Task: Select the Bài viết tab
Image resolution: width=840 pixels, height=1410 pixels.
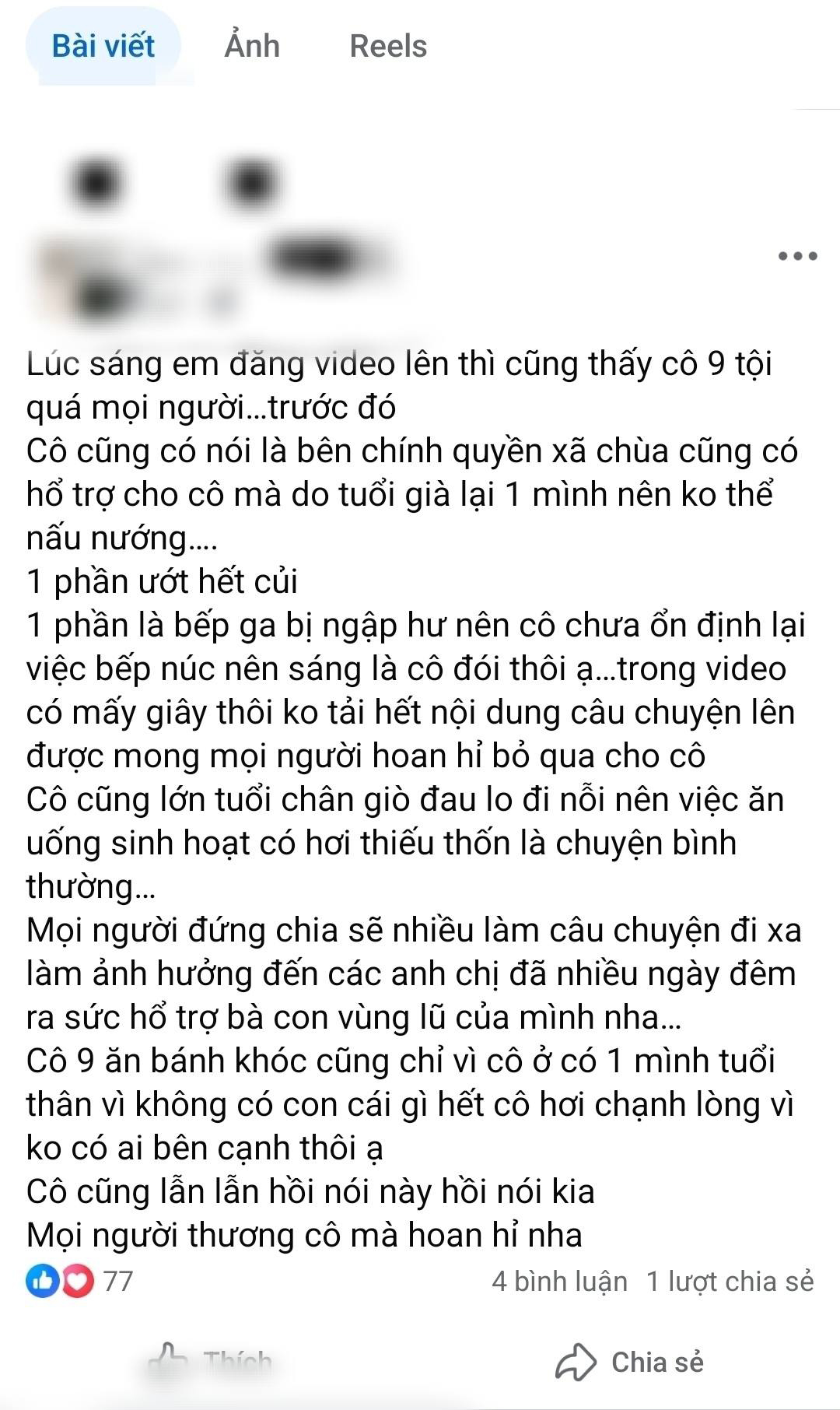Action: pyautogui.click(x=105, y=46)
